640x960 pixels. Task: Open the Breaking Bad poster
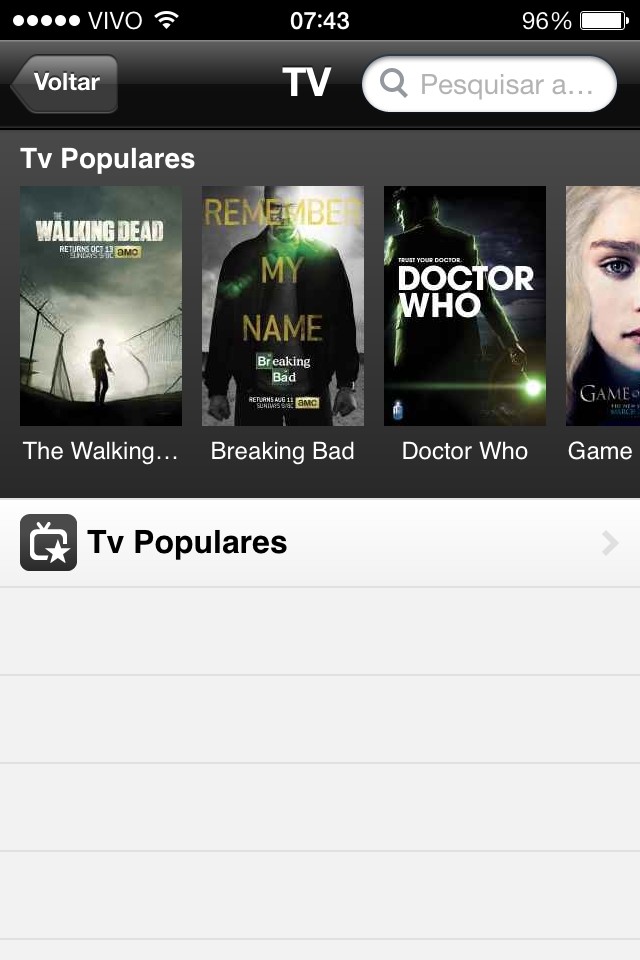[283, 306]
